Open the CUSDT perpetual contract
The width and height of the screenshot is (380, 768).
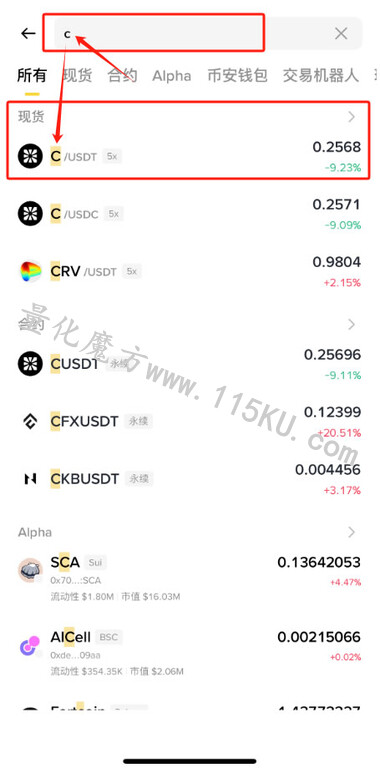coord(189,364)
